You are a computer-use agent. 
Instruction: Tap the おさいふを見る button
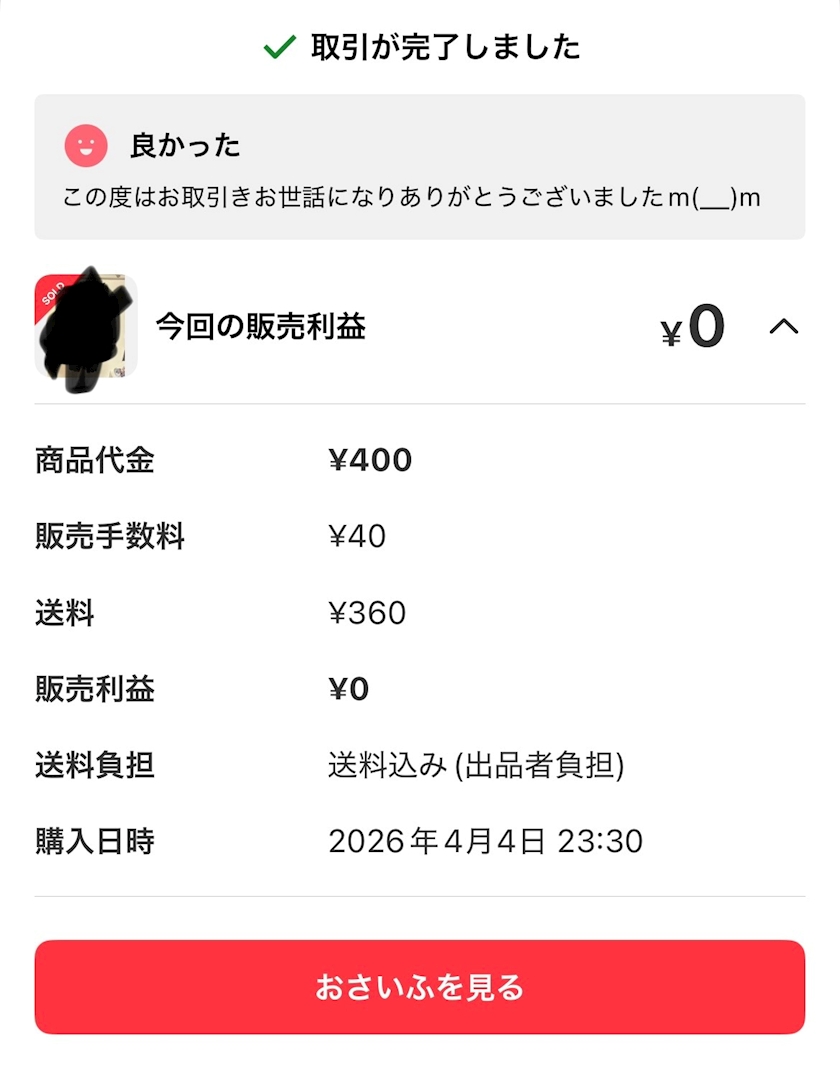(x=419, y=986)
